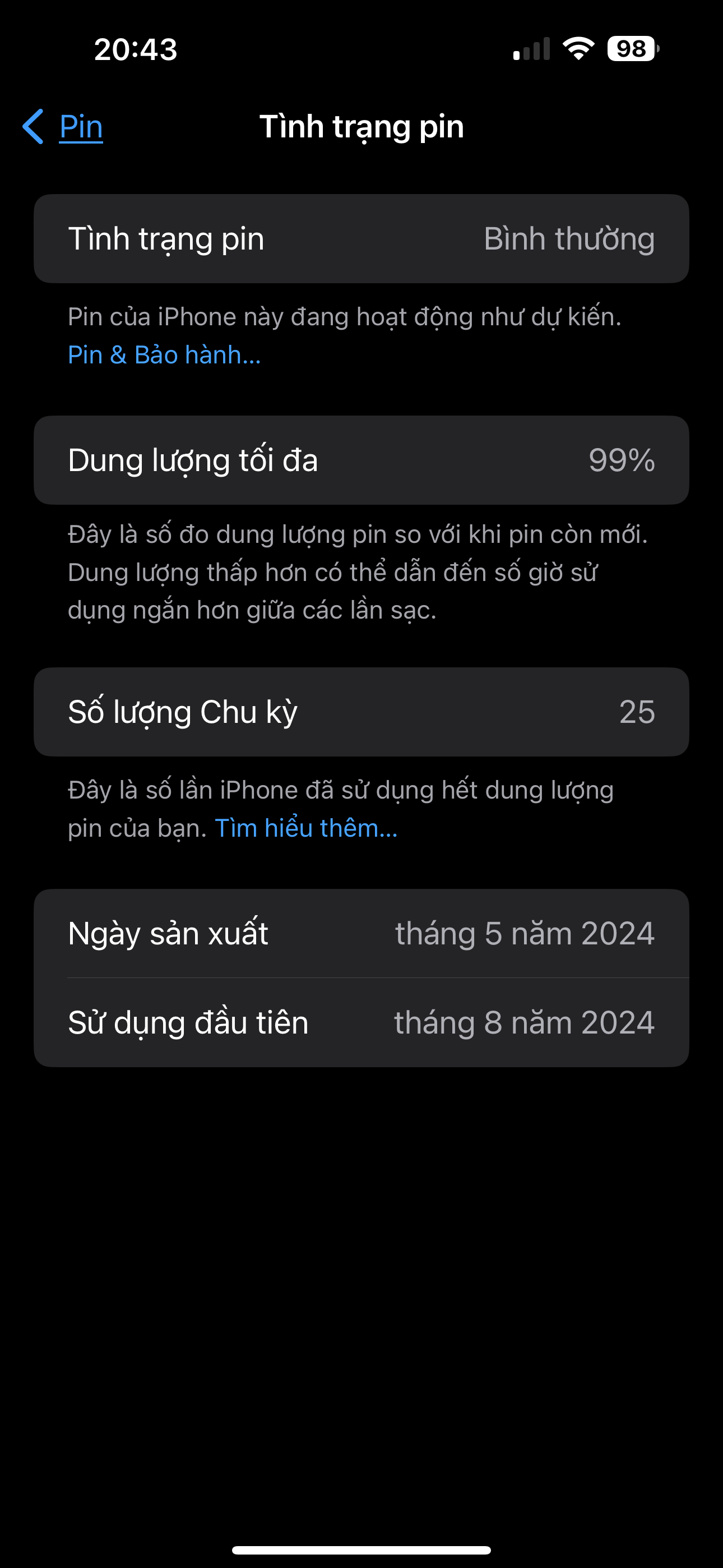The image size is (723, 1568).
Task: Open the Pin & Bảo hành link
Action: coord(164,355)
